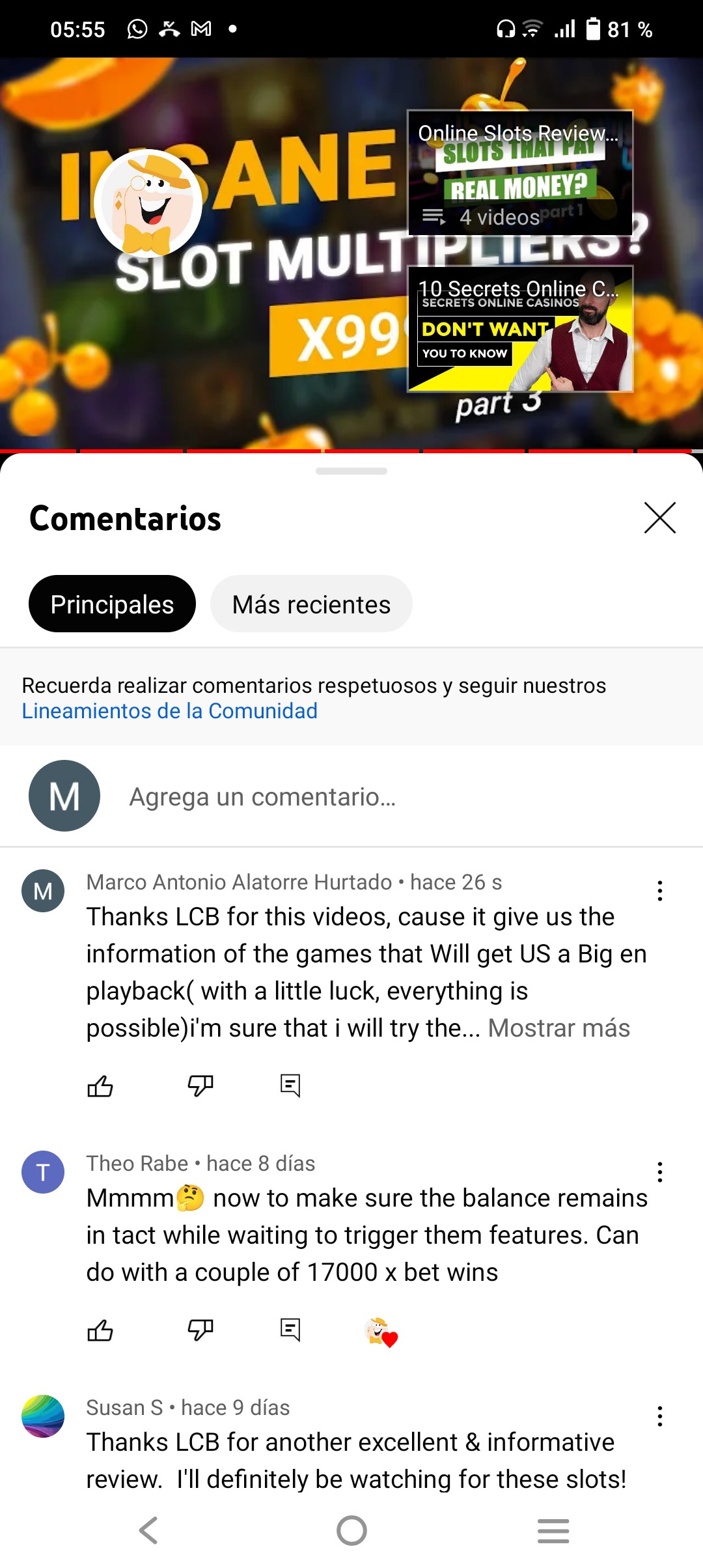The width and height of the screenshot is (703, 1568).
Task: Open the 10 Secrets Online Casinos video card
Action: tap(520, 329)
